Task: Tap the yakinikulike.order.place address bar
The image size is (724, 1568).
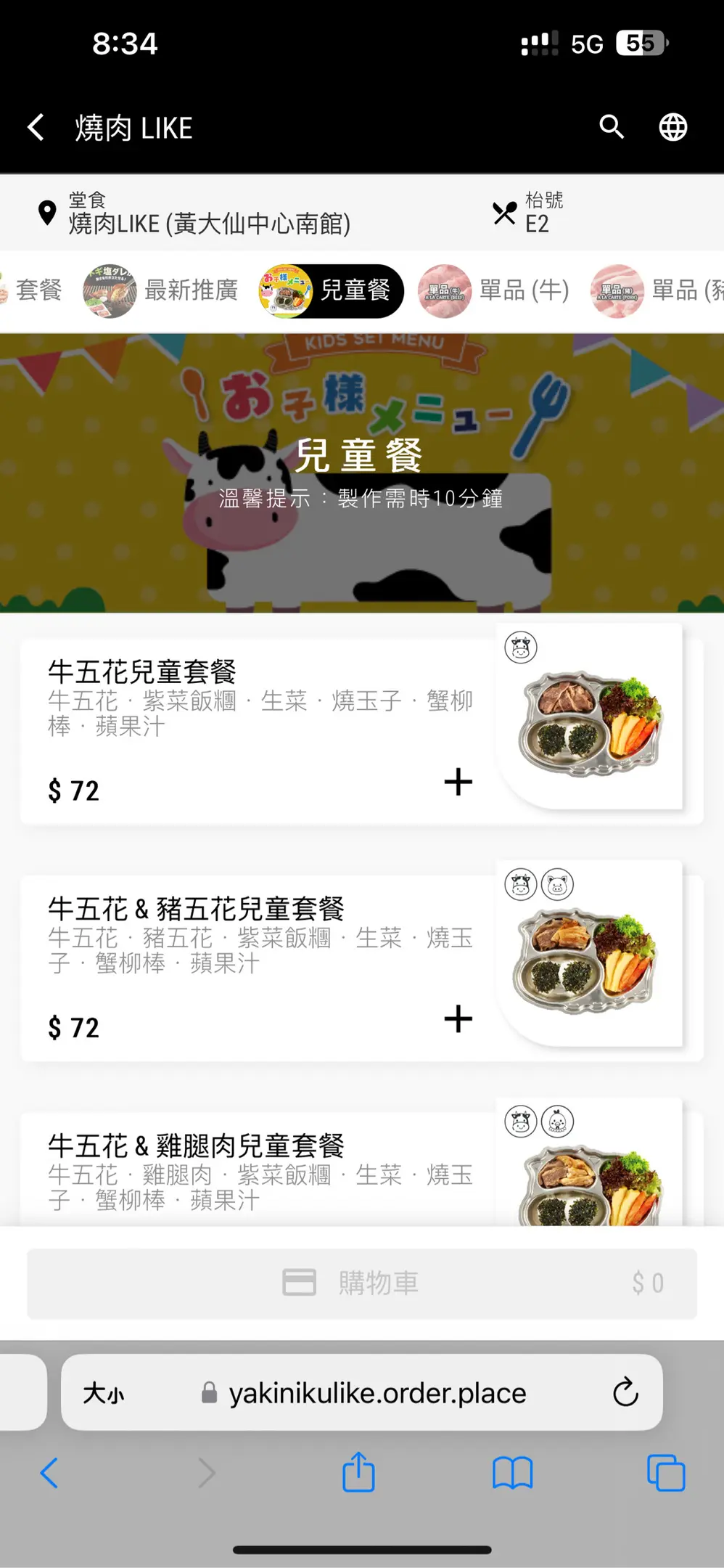Action: [x=377, y=1393]
